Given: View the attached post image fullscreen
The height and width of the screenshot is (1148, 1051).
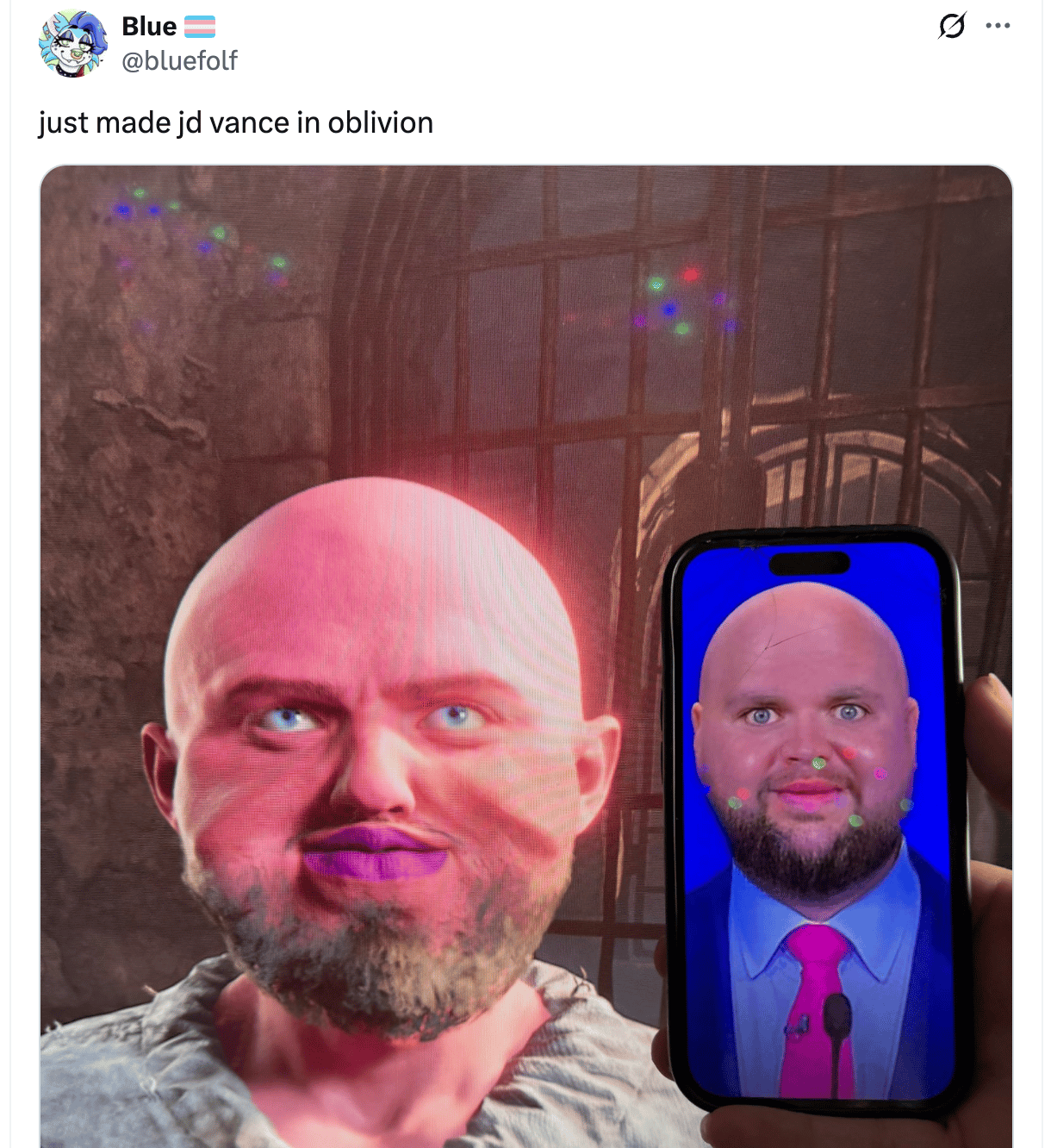Looking at the screenshot, I should click(x=525, y=655).
